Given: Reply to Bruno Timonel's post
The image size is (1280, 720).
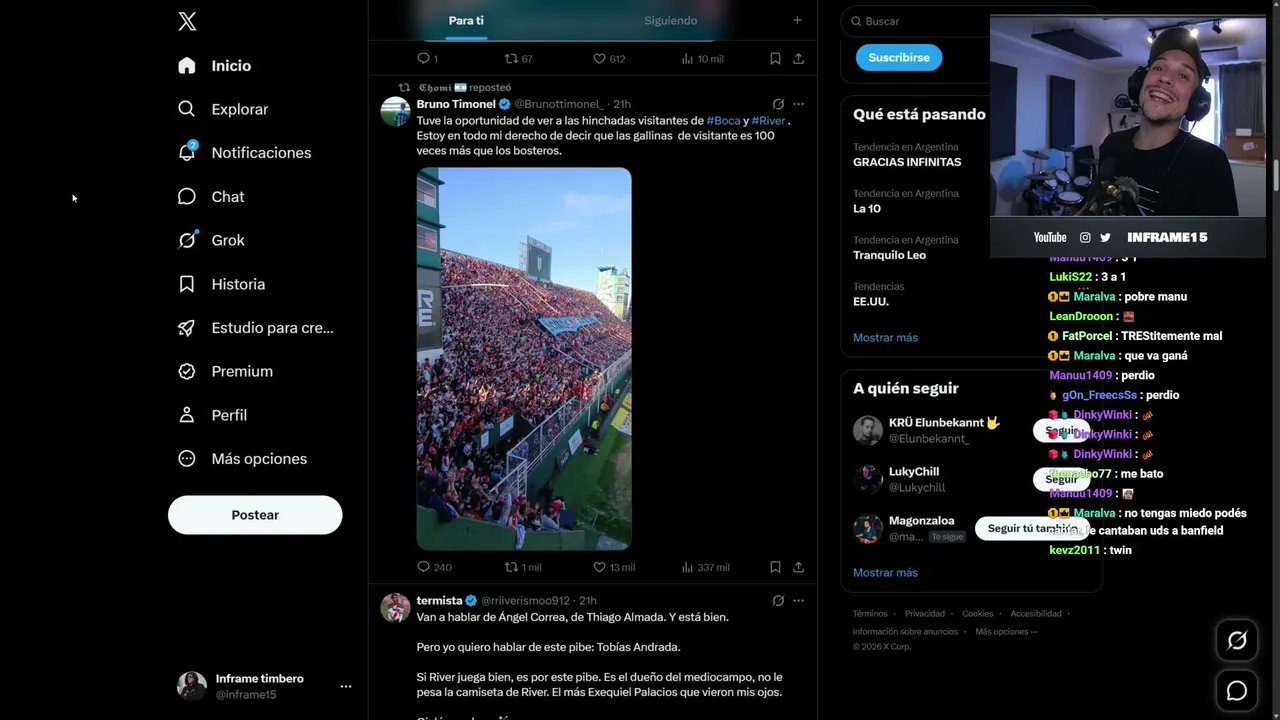Looking at the screenshot, I should point(434,567).
